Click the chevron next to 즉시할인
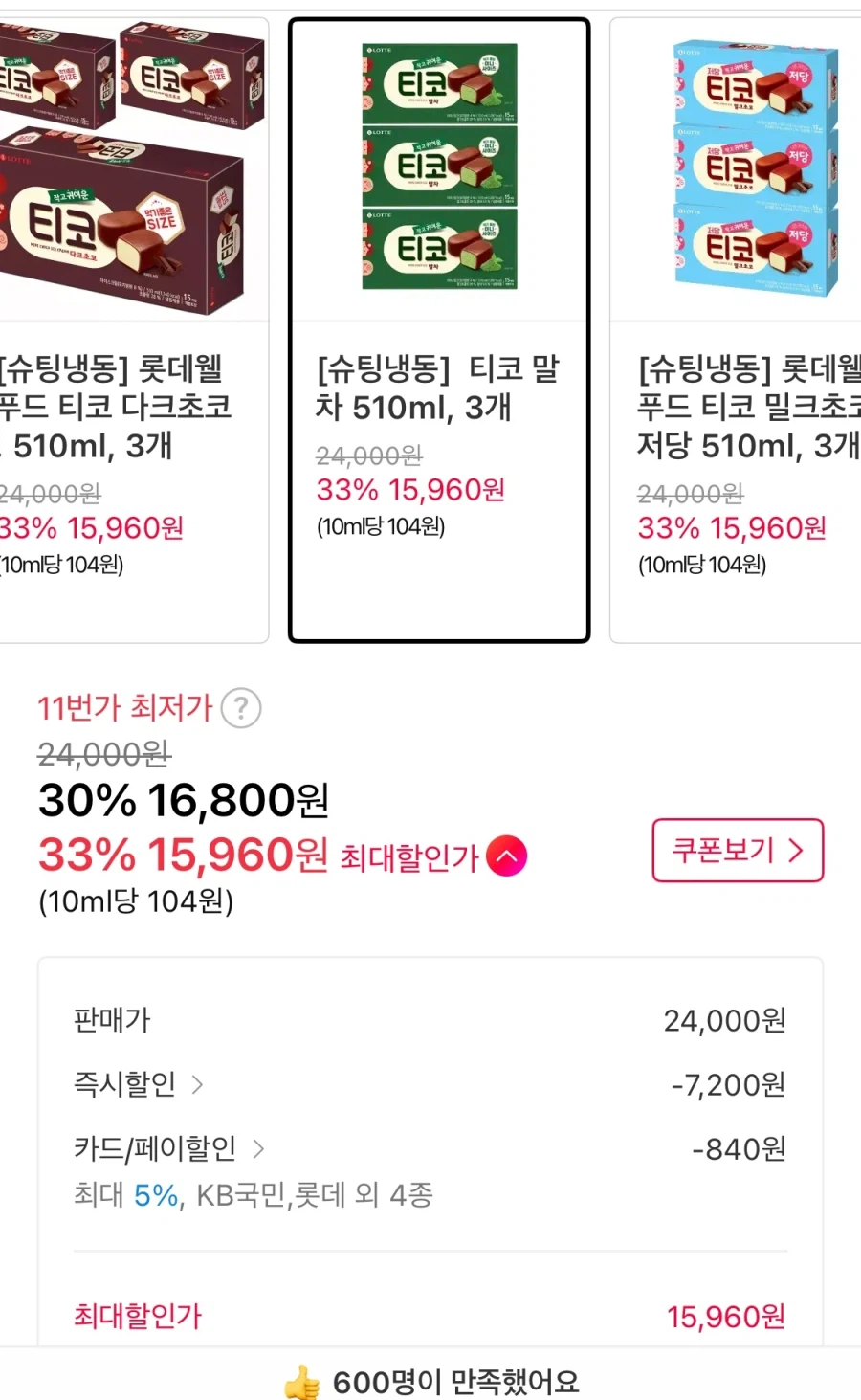The width and height of the screenshot is (861, 1400). point(197,1084)
